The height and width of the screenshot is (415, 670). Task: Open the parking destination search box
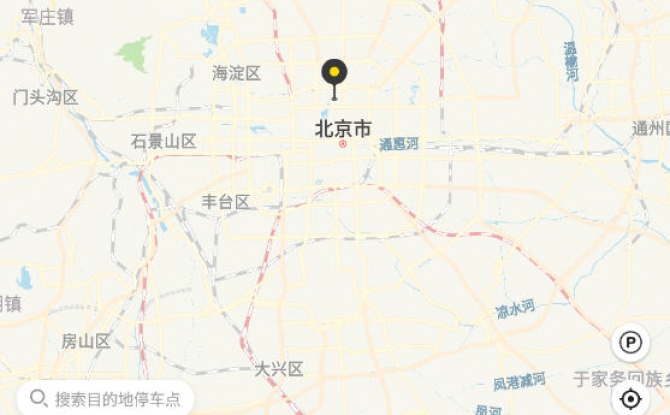pyautogui.click(x=105, y=398)
